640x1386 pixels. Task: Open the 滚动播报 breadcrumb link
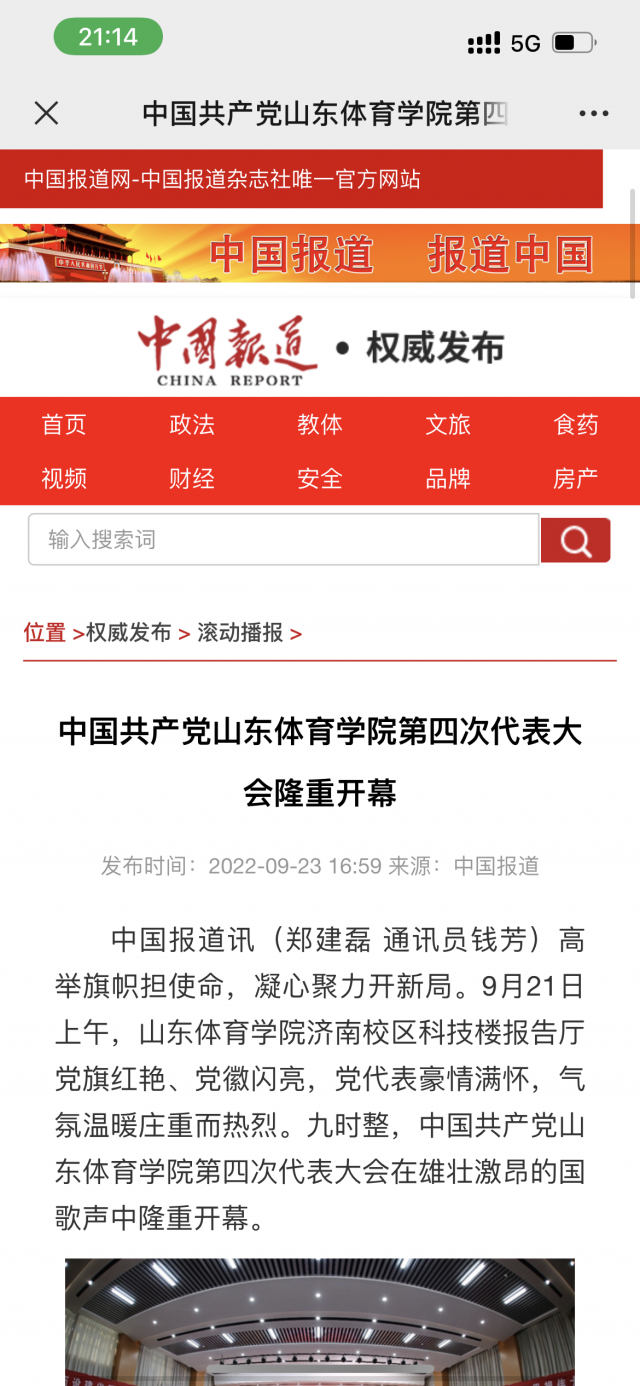[x=240, y=633]
